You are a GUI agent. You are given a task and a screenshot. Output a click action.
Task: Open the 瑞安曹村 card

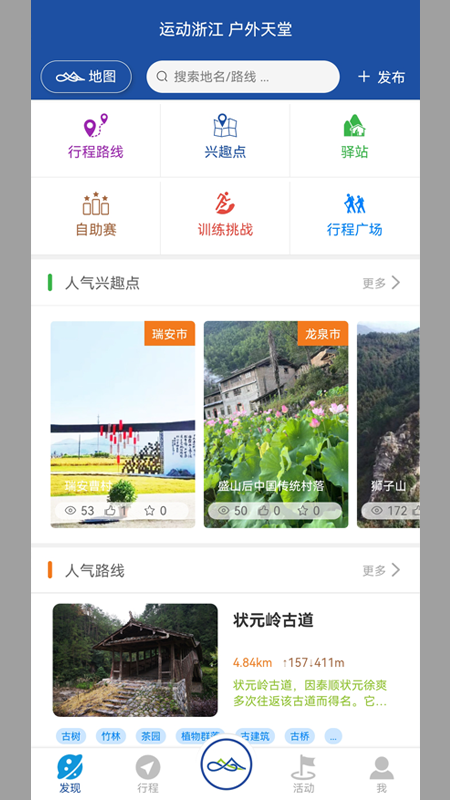tap(123, 424)
